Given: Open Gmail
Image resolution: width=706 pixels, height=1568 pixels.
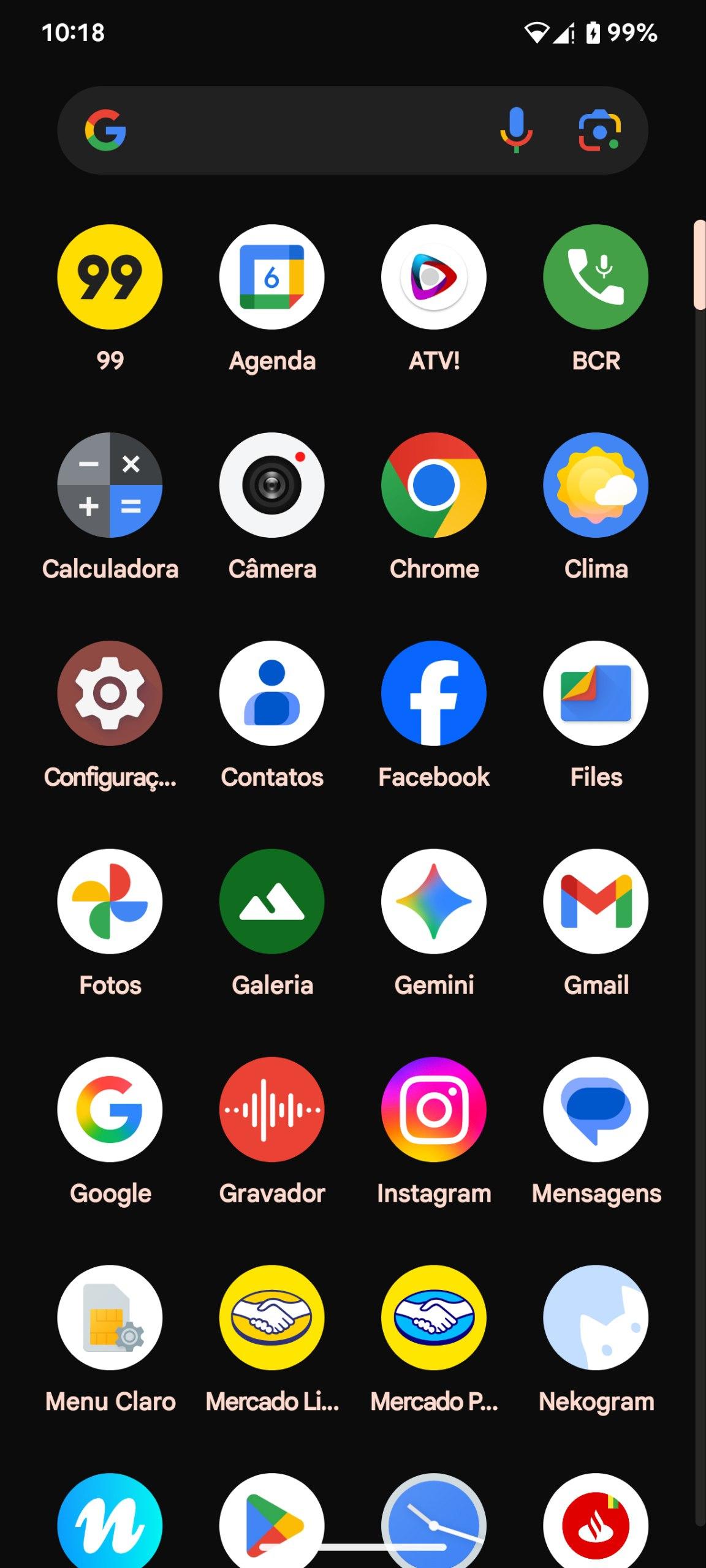Looking at the screenshot, I should (x=596, y=902).
